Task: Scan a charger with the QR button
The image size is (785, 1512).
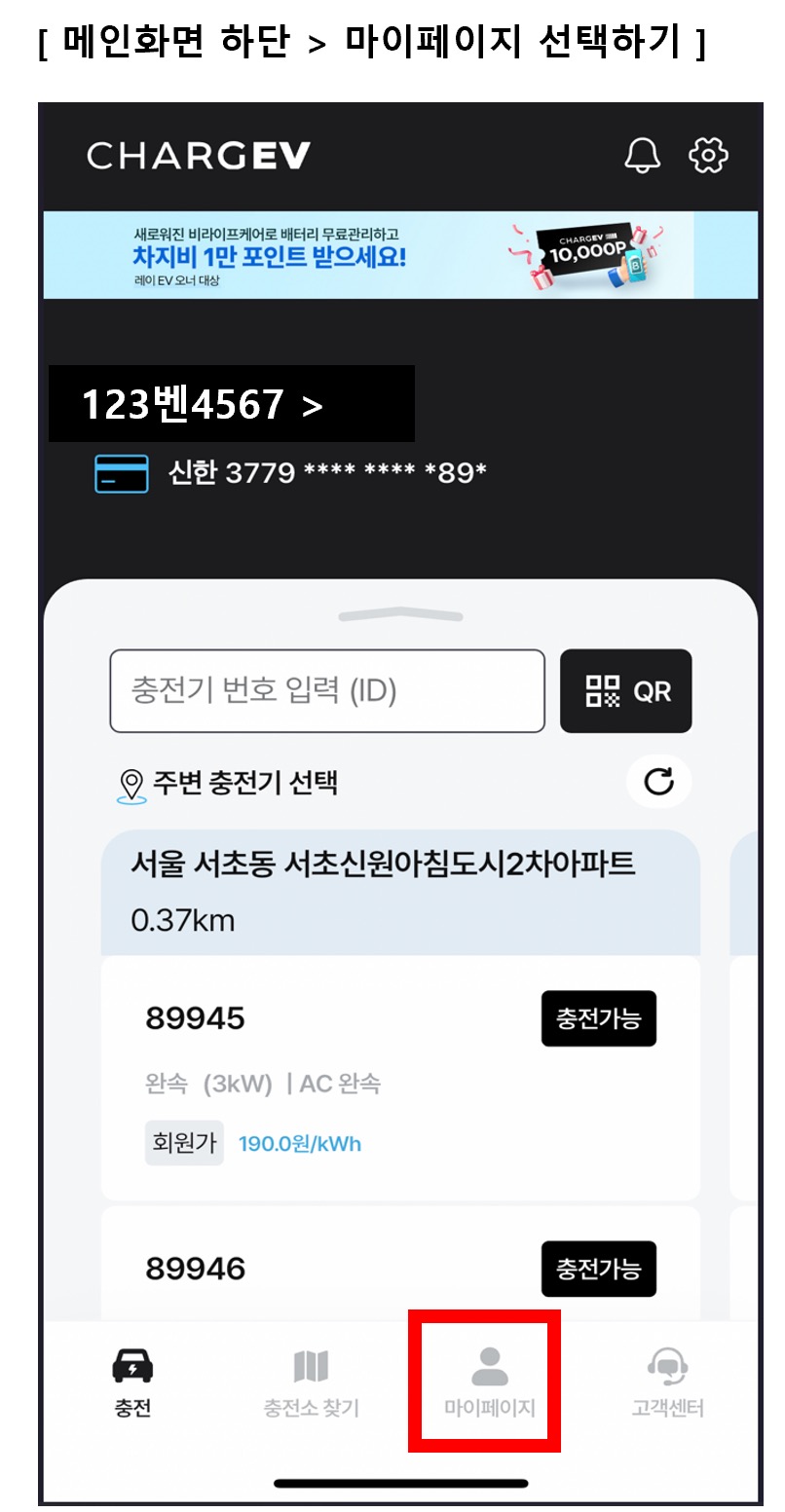Action: pos(626,691)
